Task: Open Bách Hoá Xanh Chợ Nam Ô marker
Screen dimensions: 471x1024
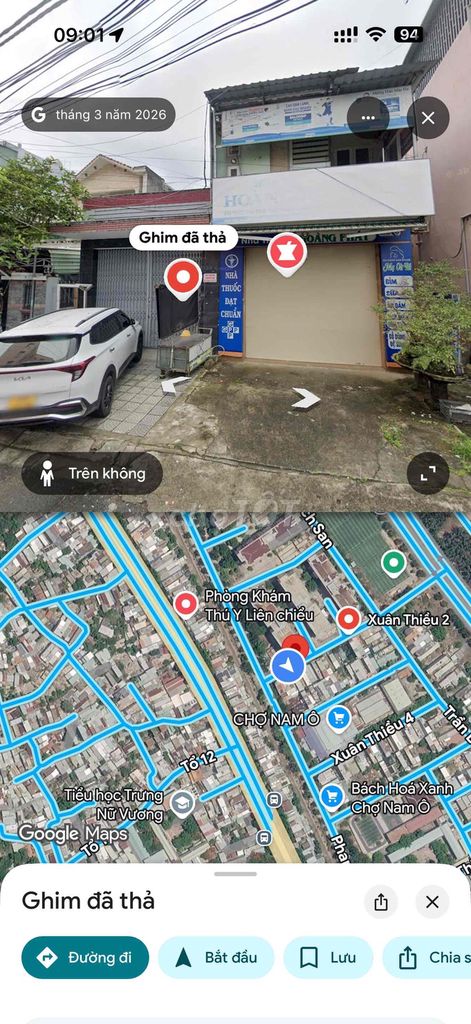Action: (x=333, y=796)
